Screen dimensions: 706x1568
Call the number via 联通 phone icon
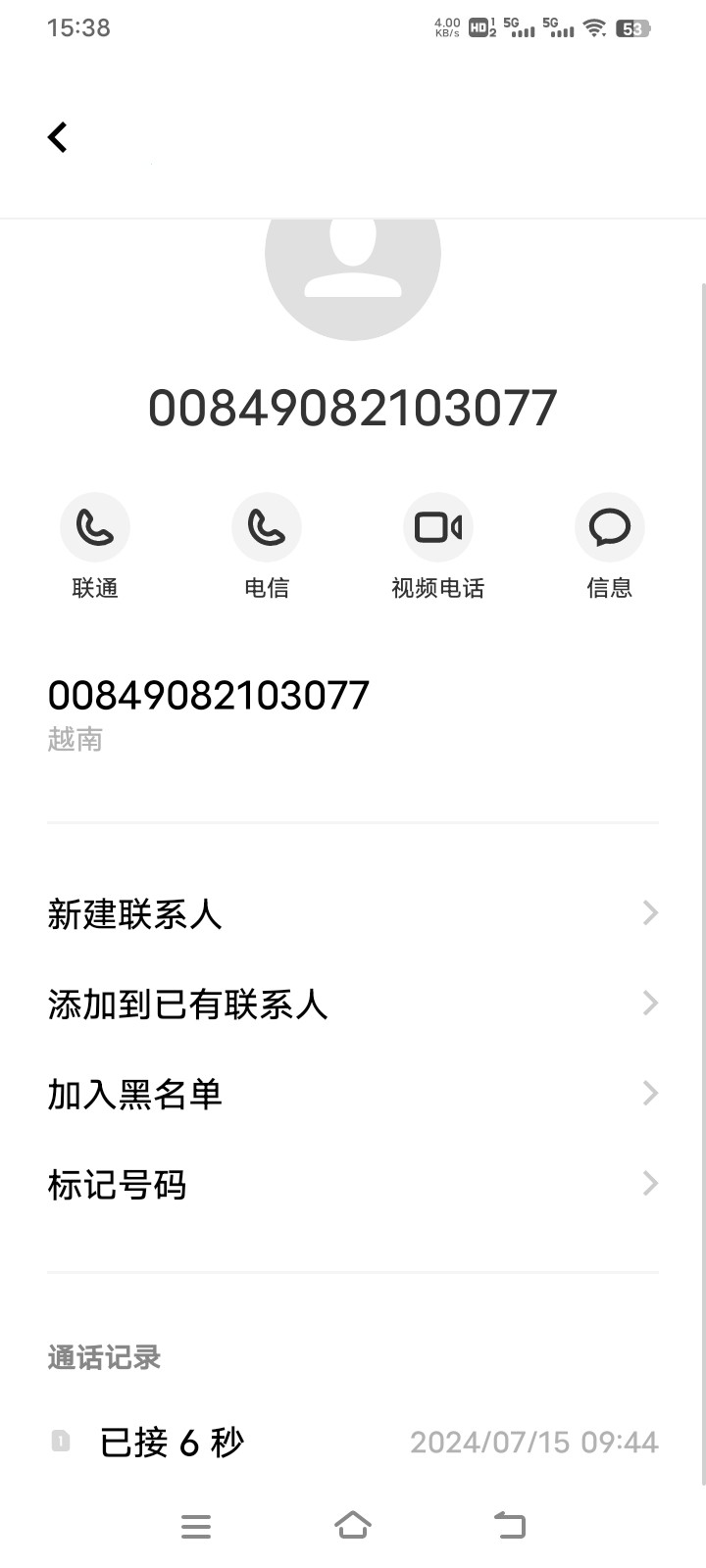tap(94, 526)
